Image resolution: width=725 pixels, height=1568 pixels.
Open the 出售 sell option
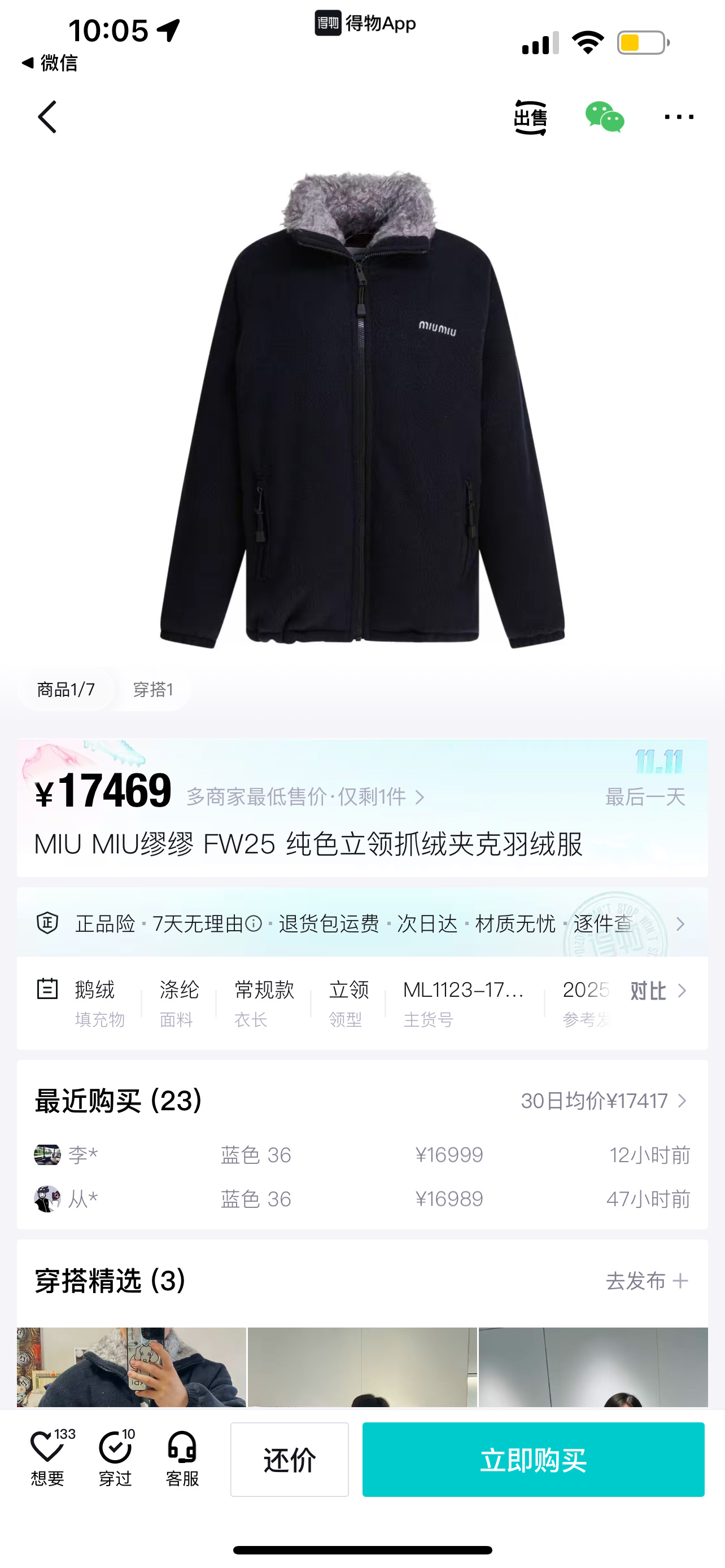(530, 117)
